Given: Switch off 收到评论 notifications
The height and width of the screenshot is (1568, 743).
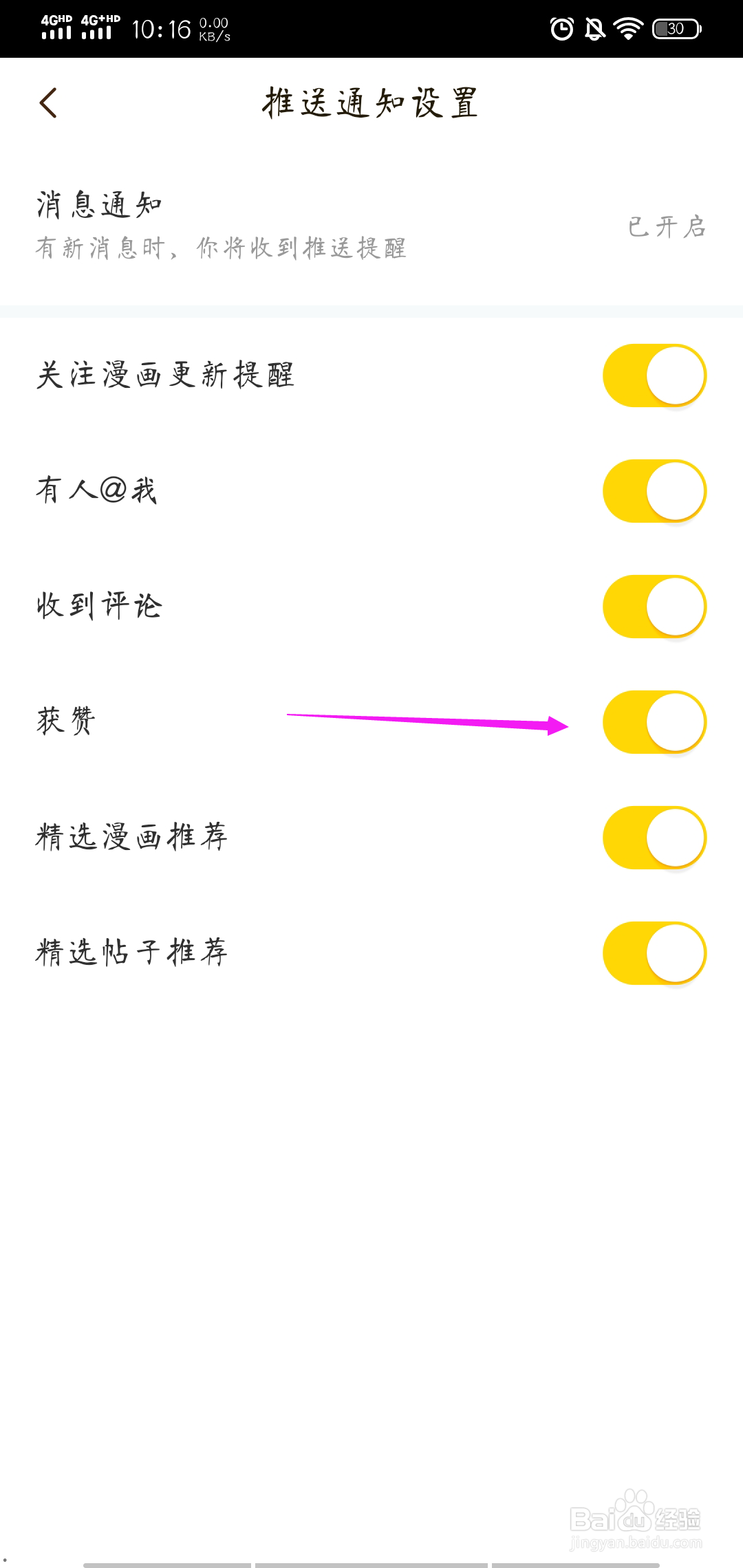Looking at the screenshot, I should pyautogui.click(x=654, y=607).
